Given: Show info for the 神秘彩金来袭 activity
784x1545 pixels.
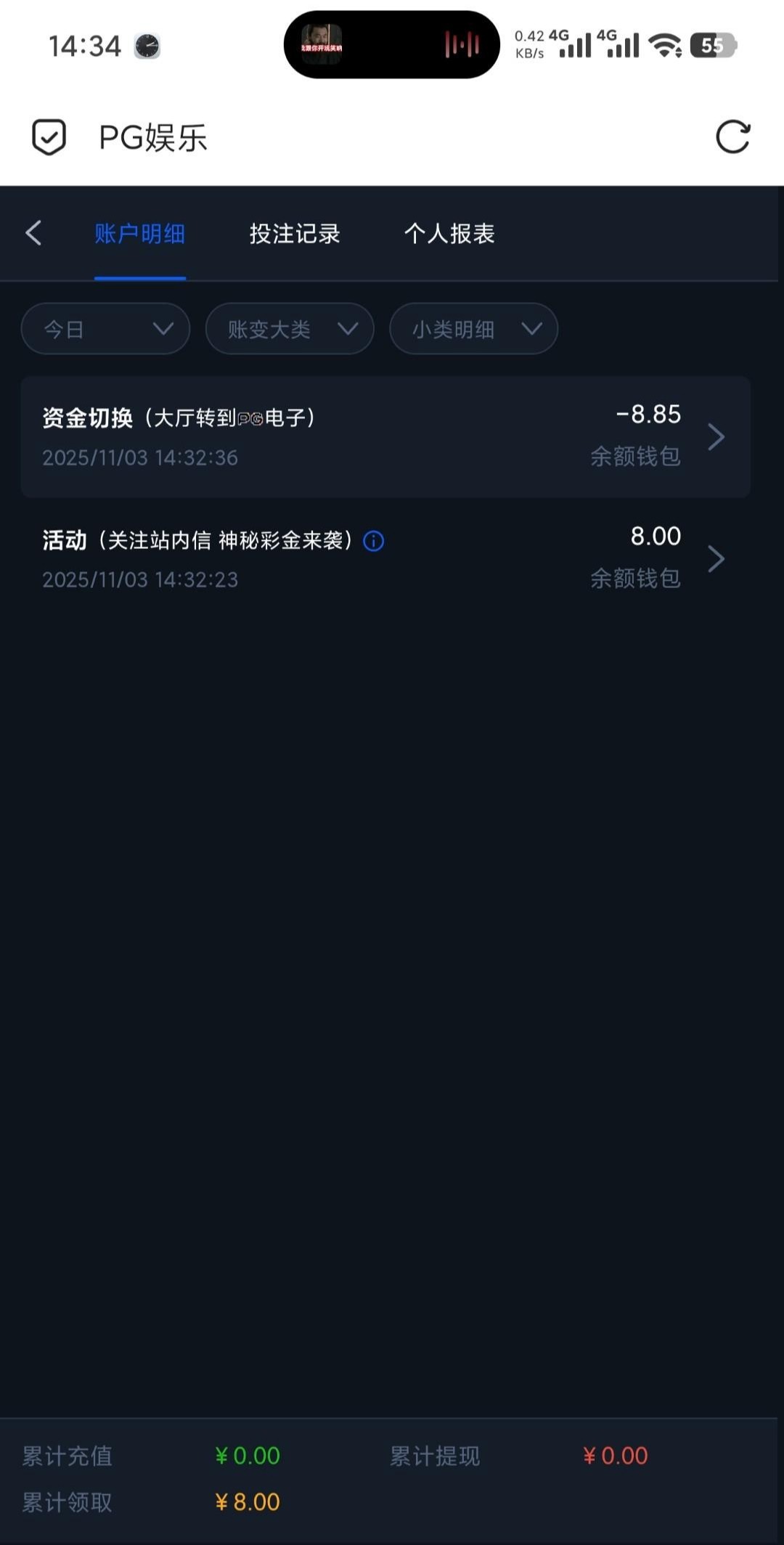Looking at the screenshot, I should tap(374, 541).
